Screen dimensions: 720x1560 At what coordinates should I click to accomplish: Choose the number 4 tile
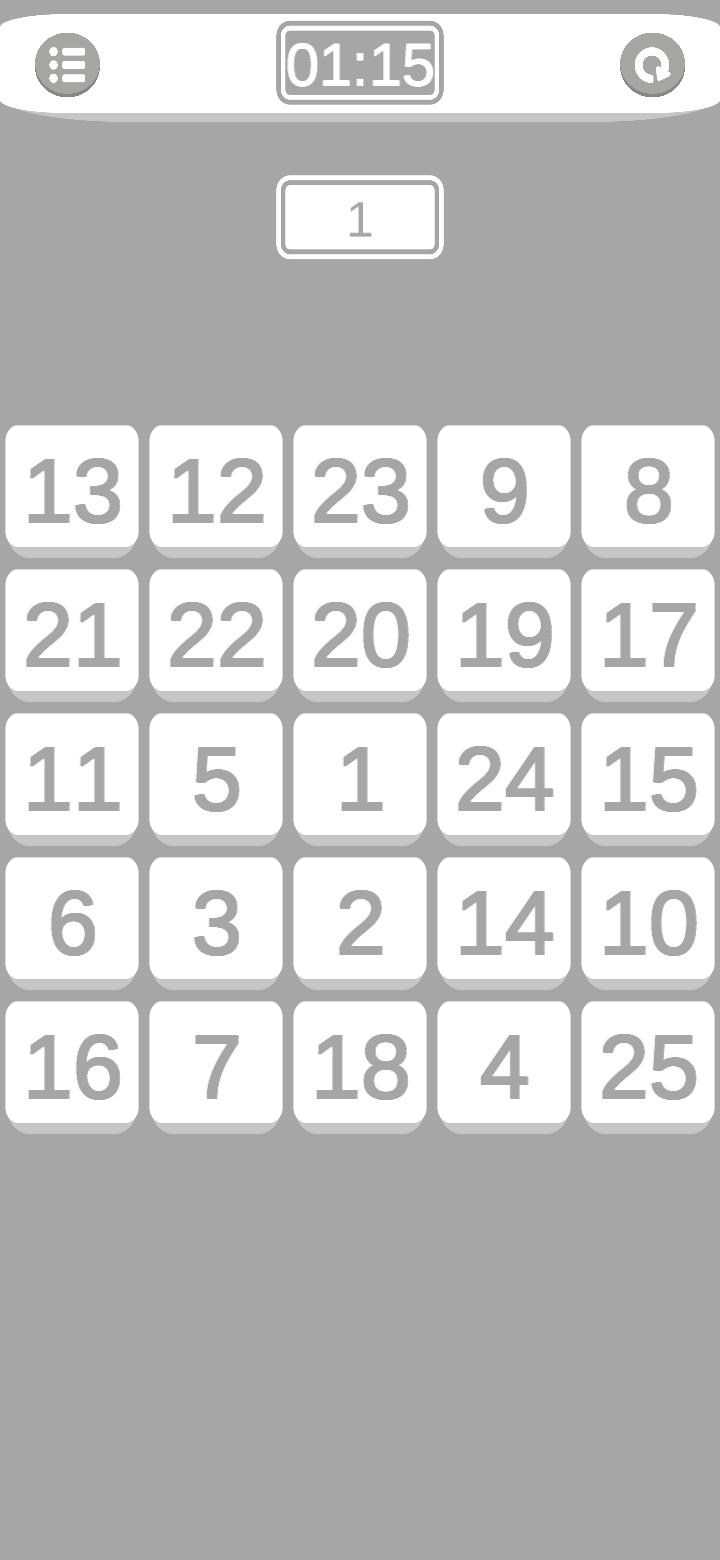point(504,1067)
